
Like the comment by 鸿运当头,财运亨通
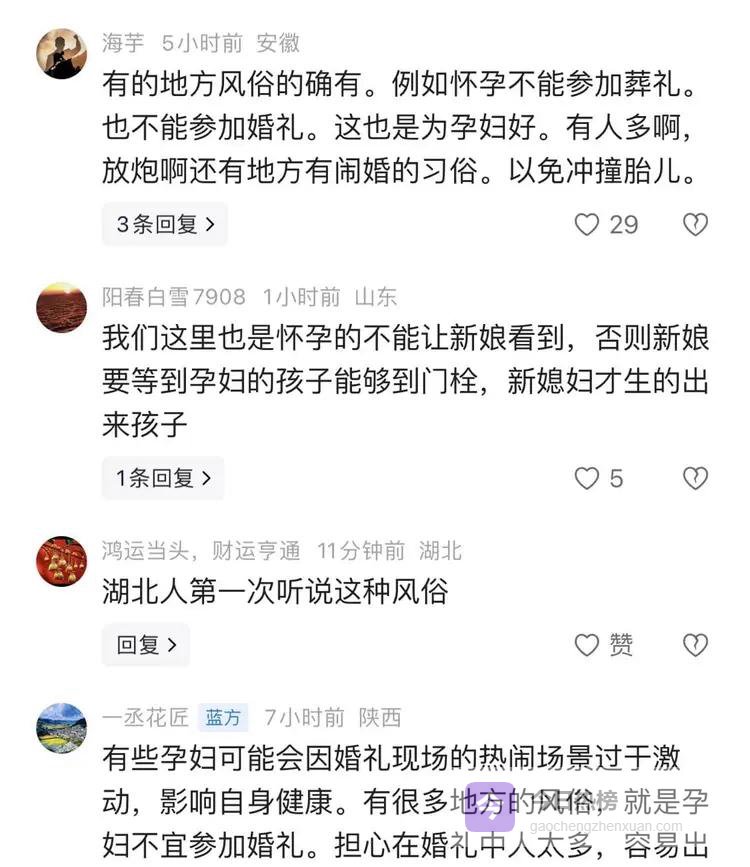pos(587,645)
